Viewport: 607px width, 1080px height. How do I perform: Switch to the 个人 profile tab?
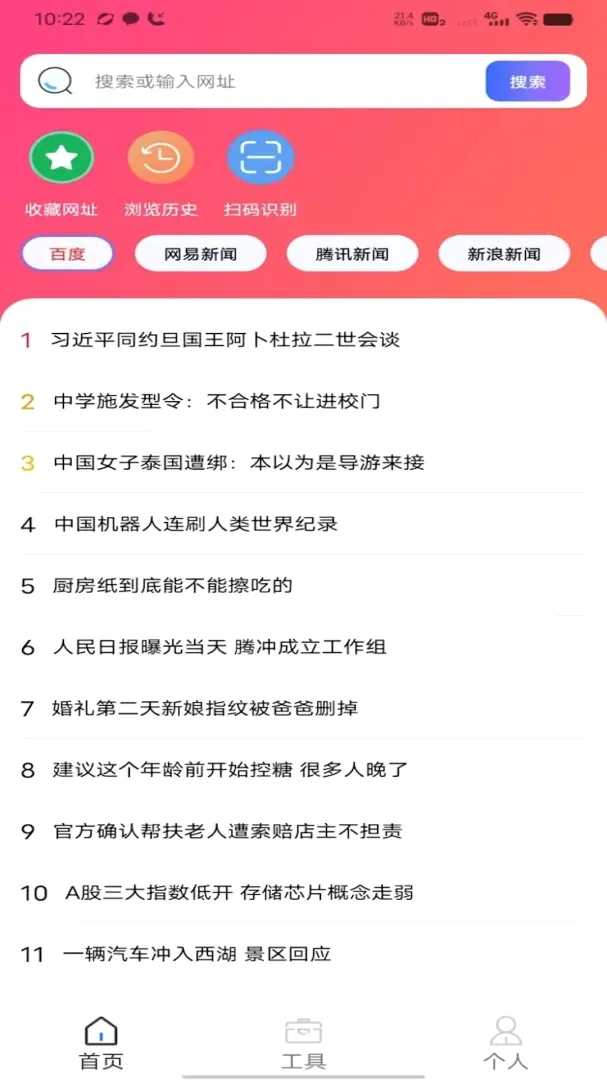(x=506, y=1042)
